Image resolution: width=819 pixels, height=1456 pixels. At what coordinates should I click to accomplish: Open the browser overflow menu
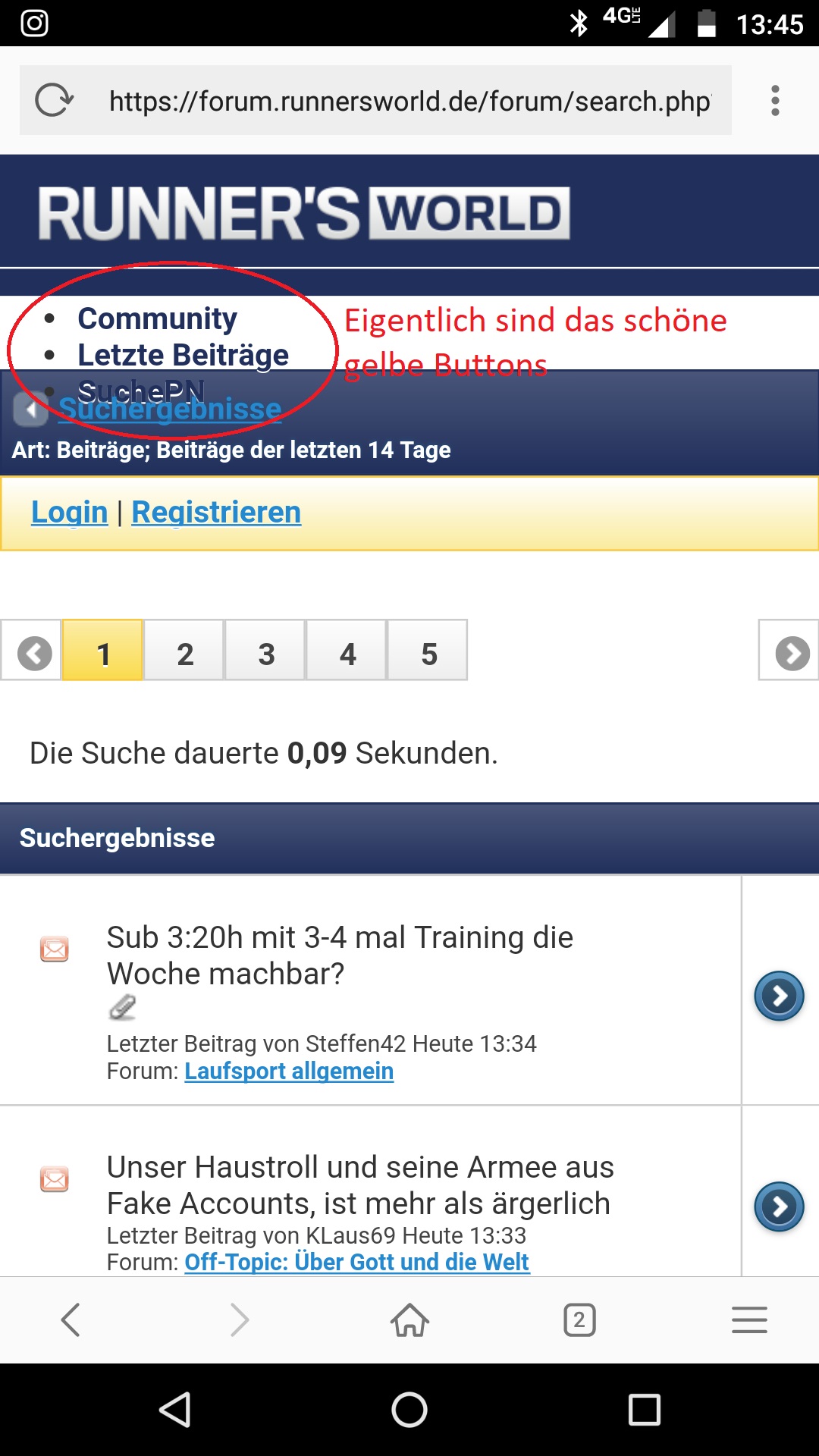pos(774,100)
